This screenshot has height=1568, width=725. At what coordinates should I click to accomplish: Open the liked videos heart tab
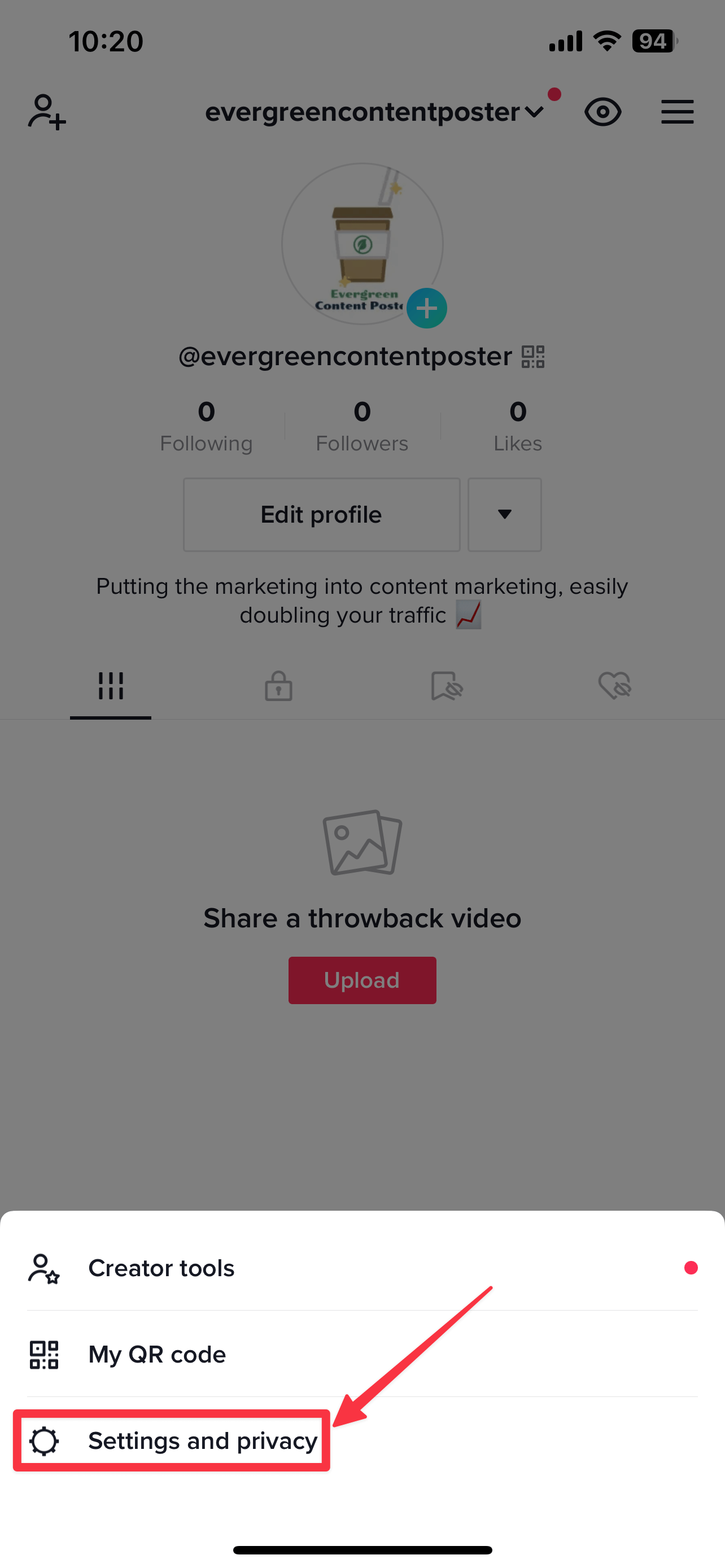click(x=615, y=686)
